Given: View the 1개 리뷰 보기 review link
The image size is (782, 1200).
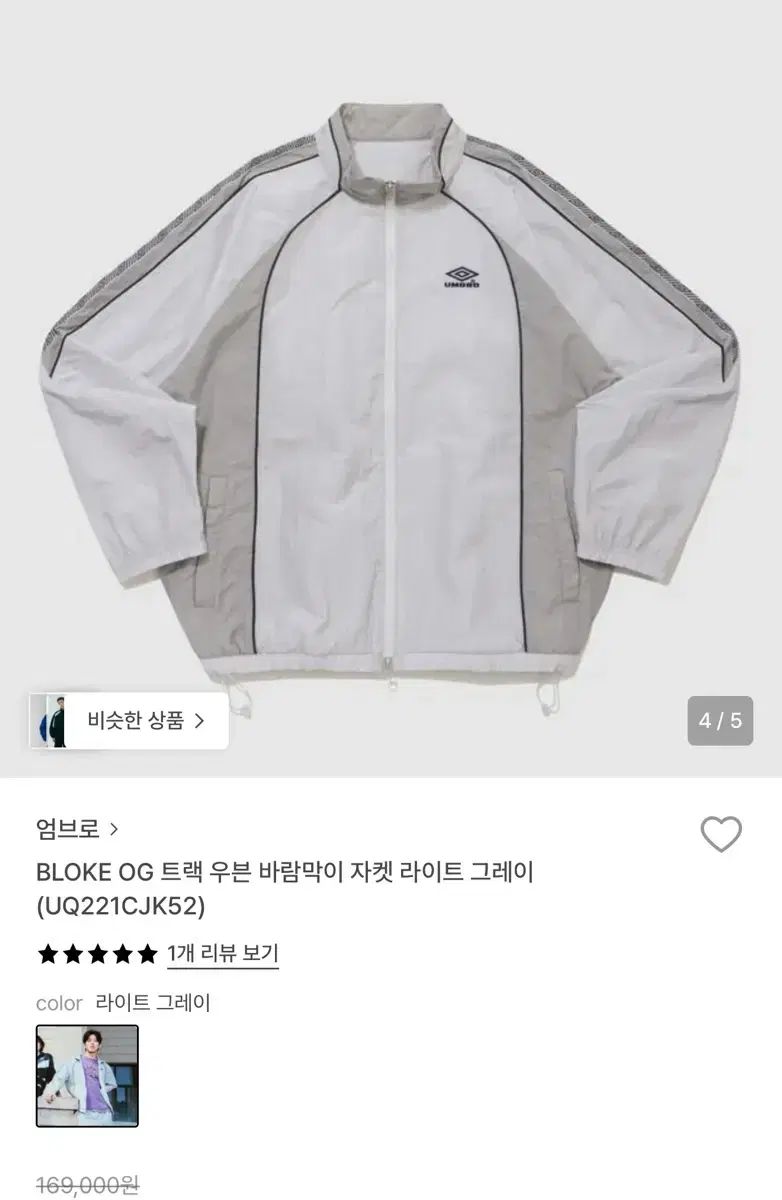Looking at the screenshot, I should tap(222, 953).
